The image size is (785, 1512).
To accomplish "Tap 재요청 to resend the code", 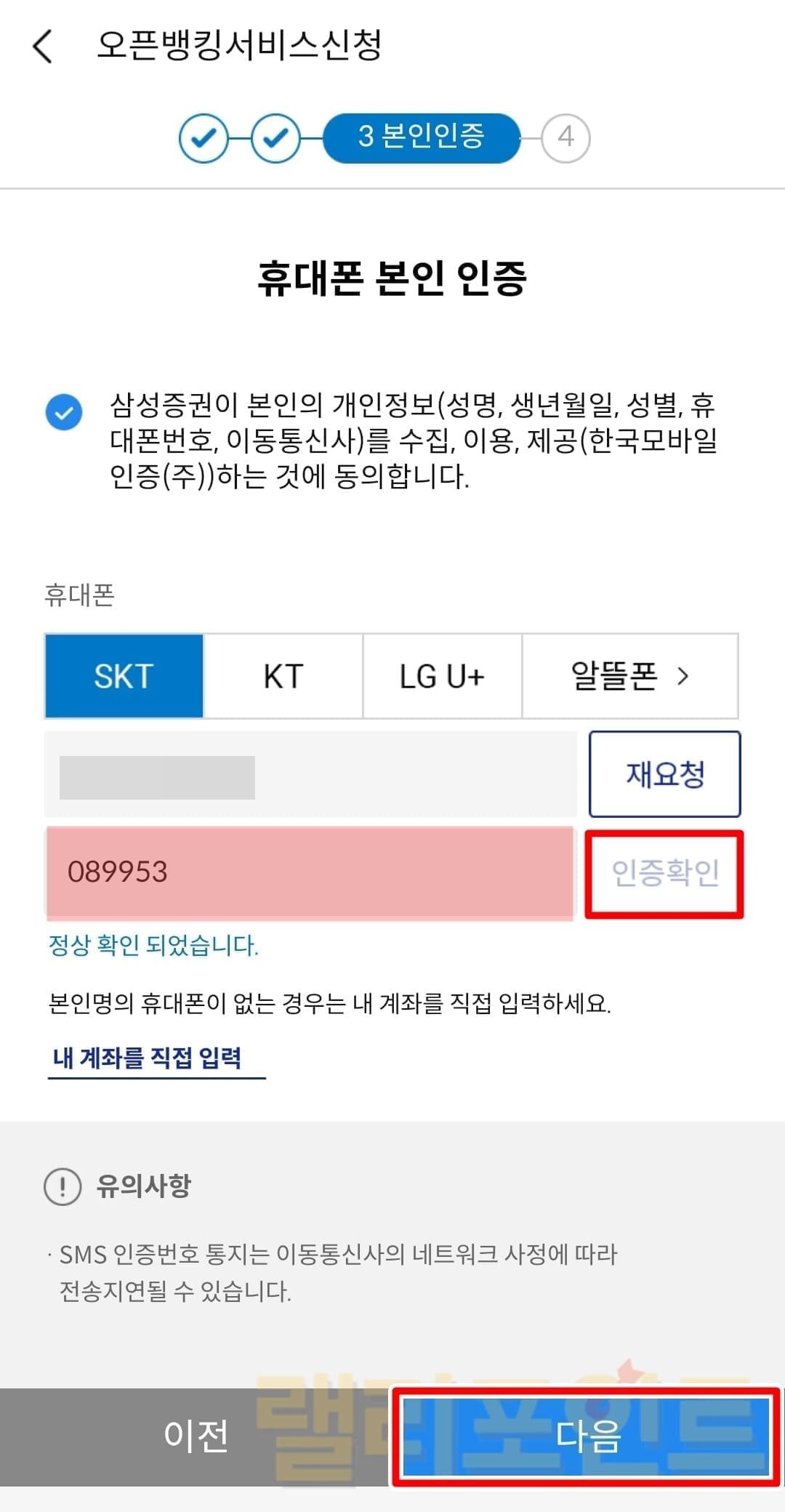I will point(664,774).
